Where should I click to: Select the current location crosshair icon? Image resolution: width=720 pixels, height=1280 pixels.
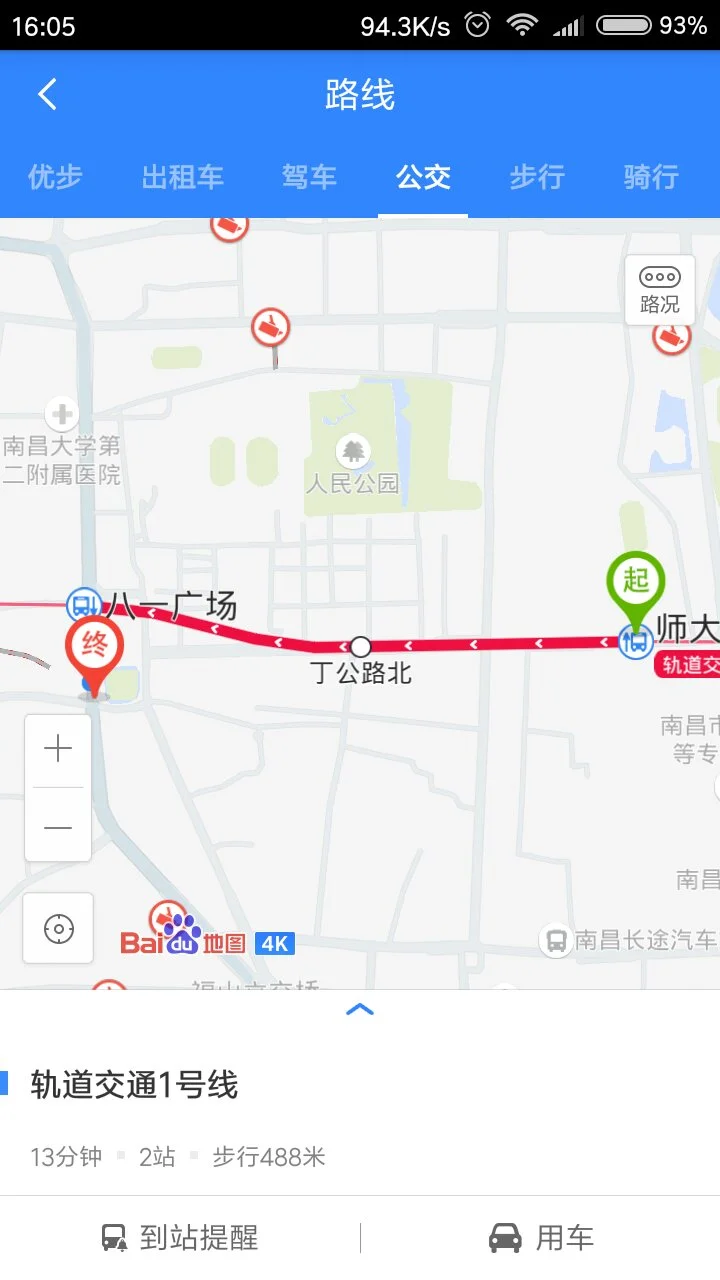point(57,928)
